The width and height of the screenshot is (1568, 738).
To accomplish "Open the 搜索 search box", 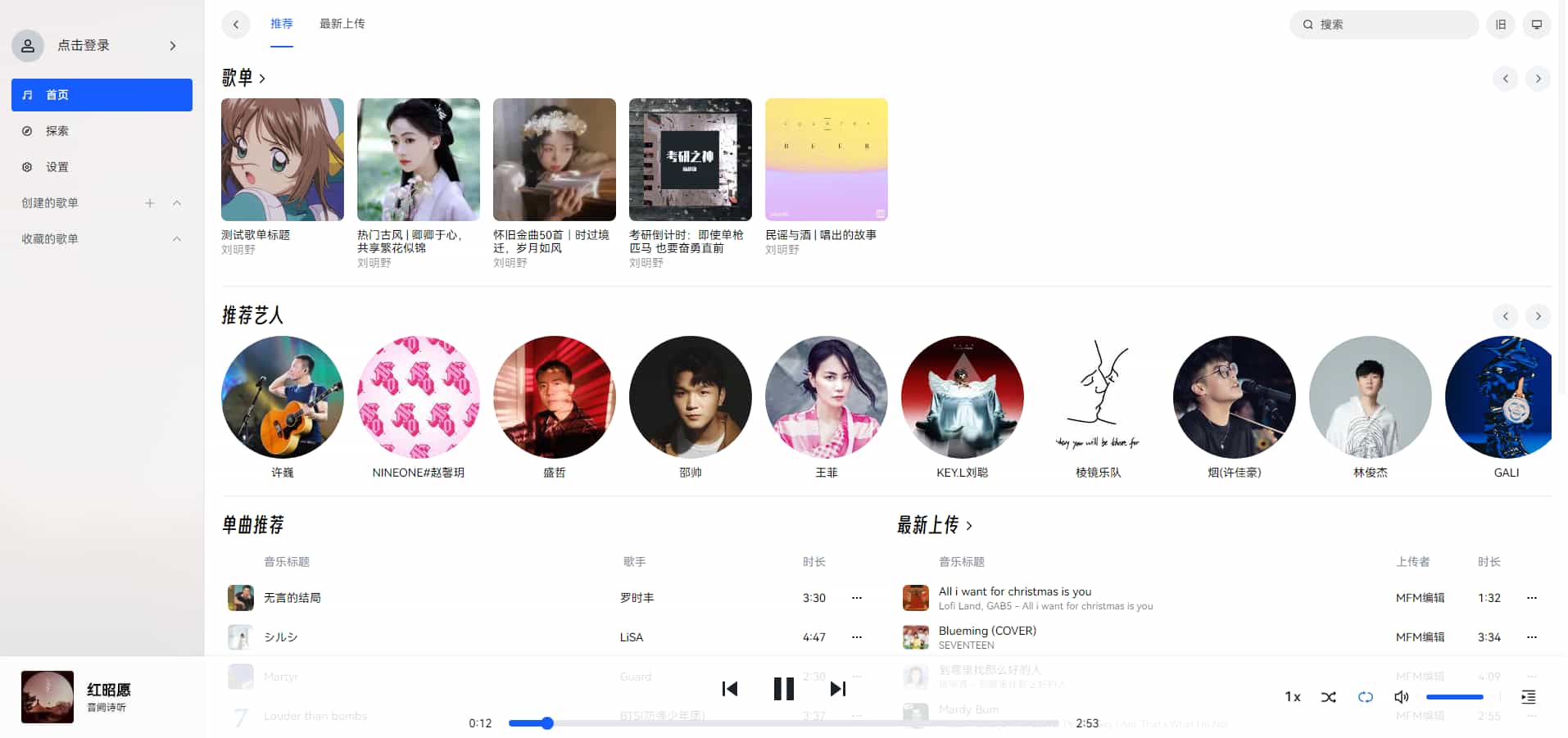I will 1384,25.
